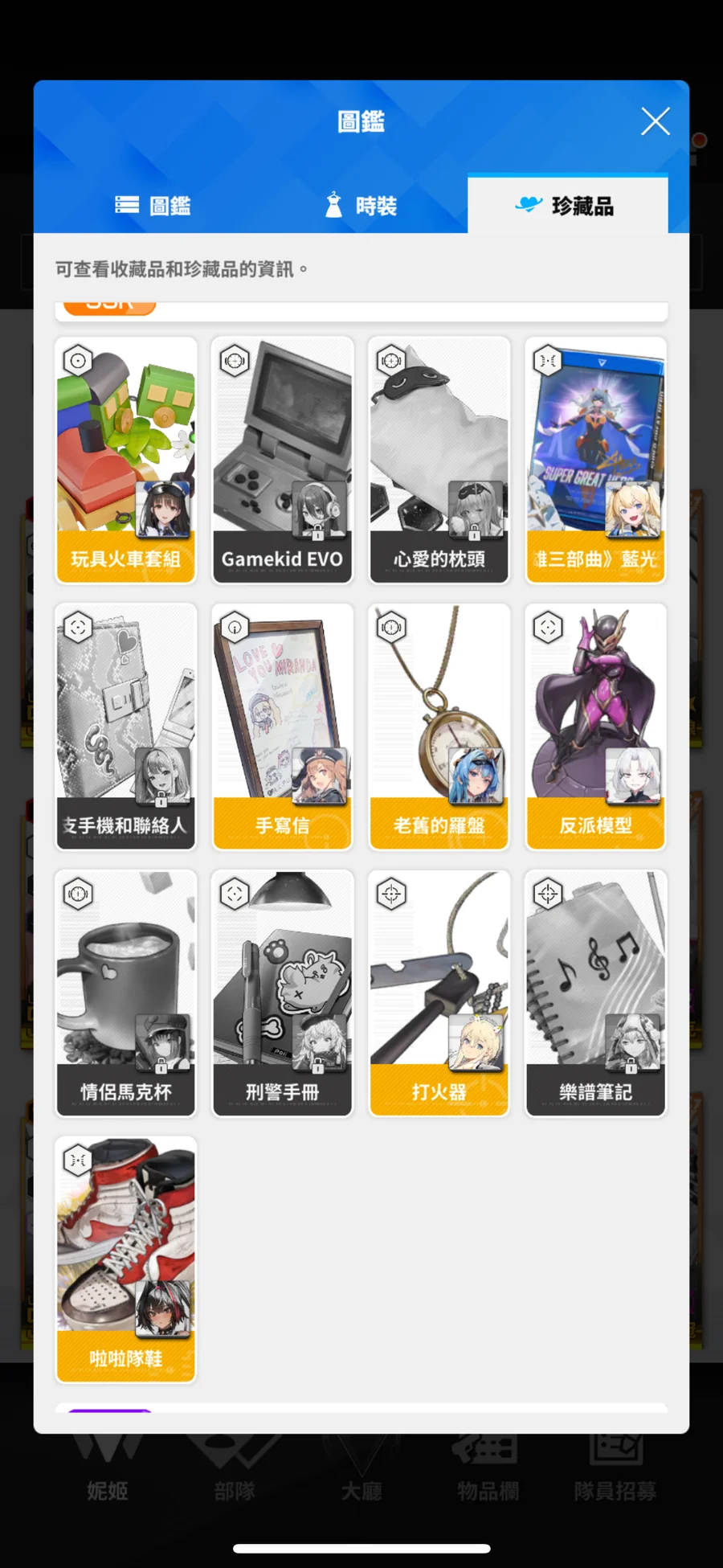Open the 反派模型 collectible
Viewport: 723px width, 1568px height.
pyautogui.click(x=595, y=726)
